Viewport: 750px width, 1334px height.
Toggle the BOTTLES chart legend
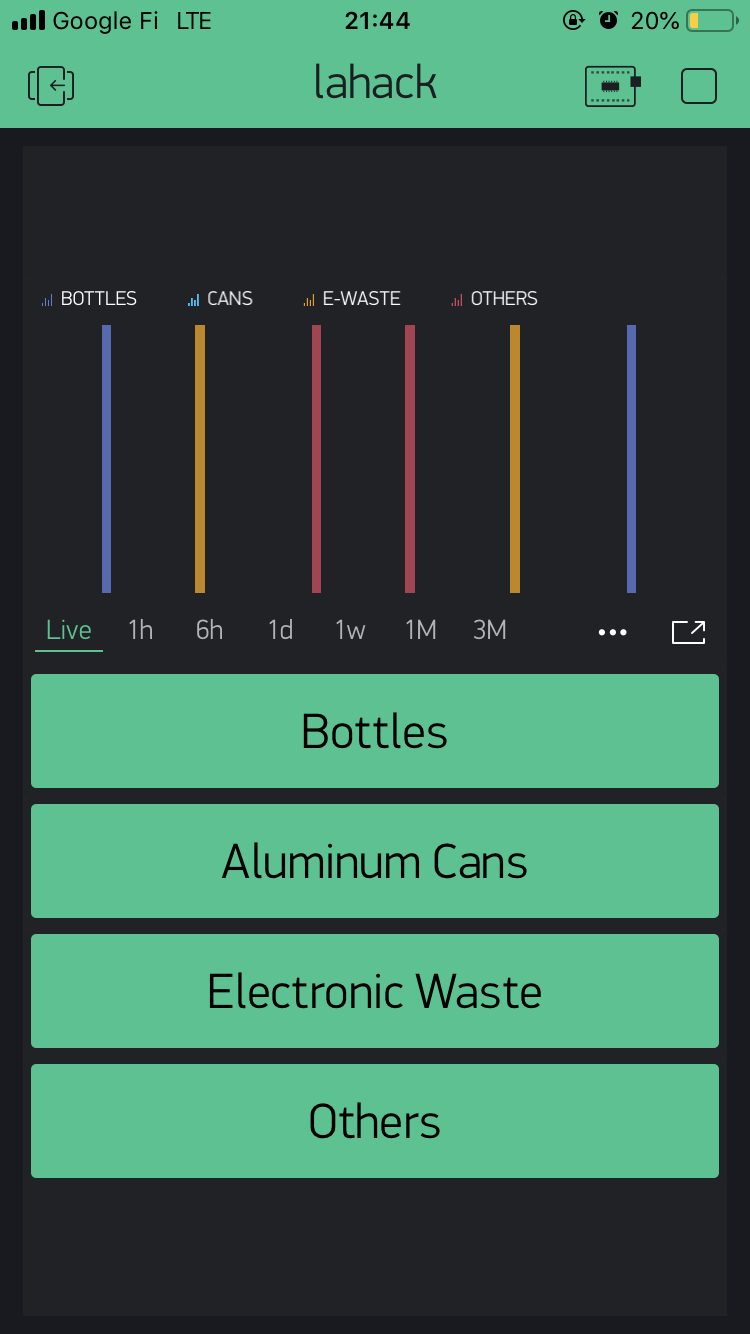point(89,299)
